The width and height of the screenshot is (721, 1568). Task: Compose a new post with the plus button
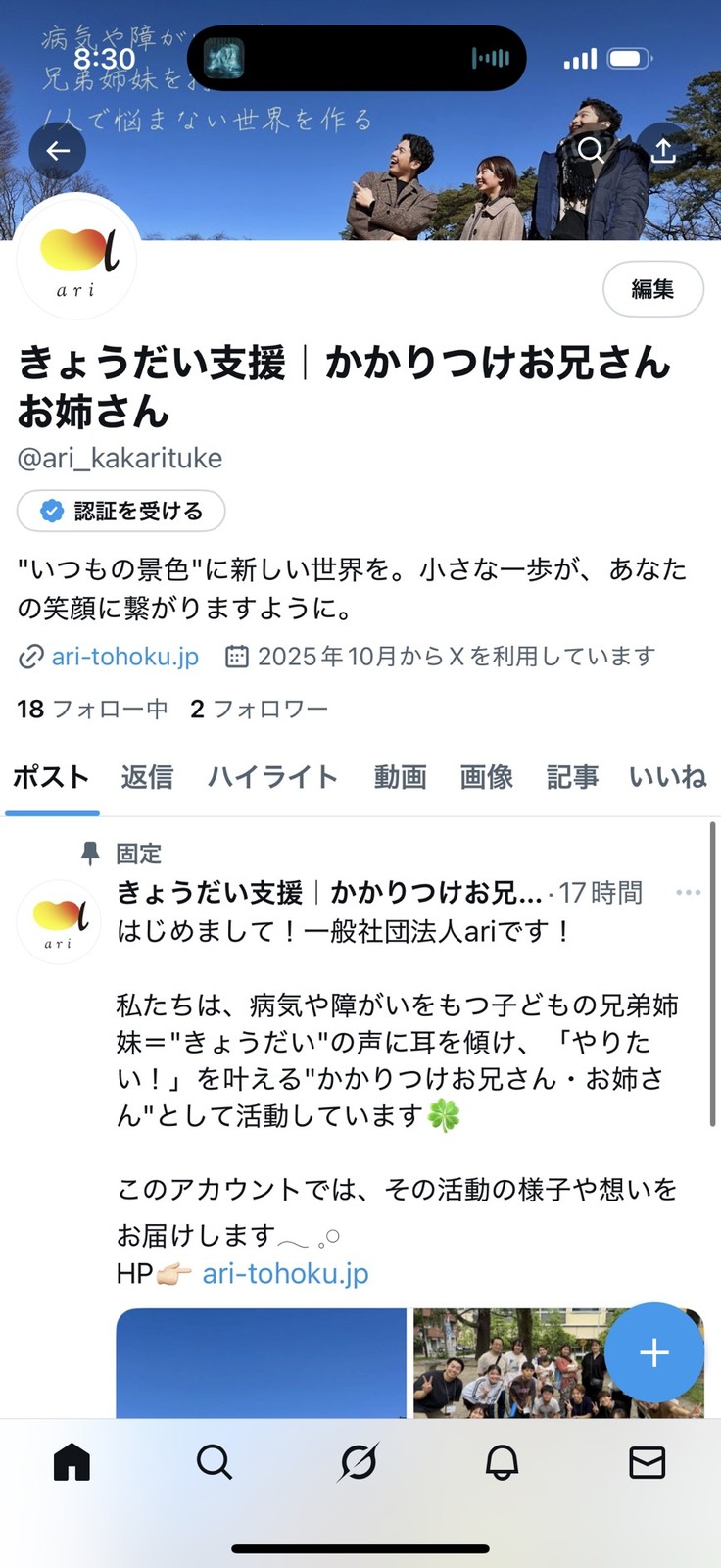(x=653, y=1352)
